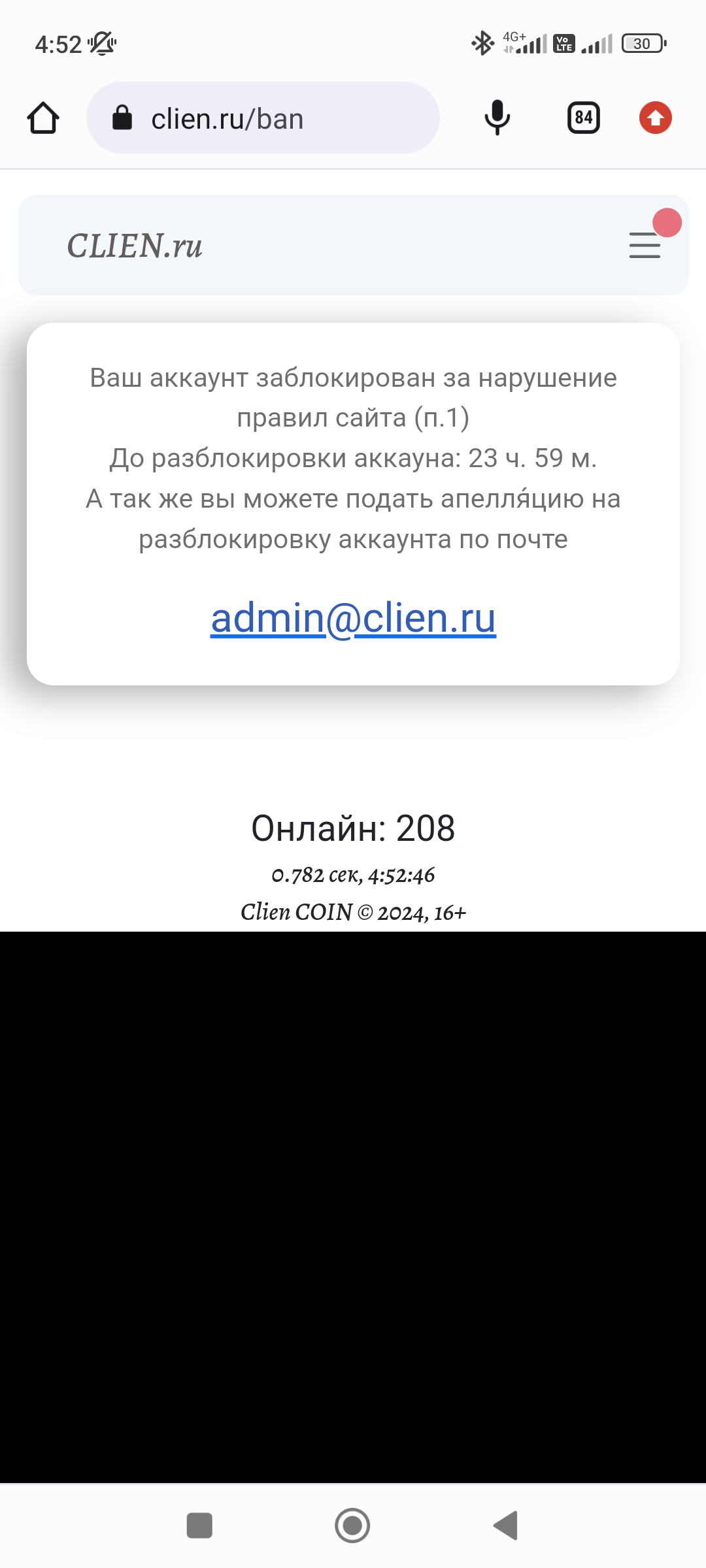The width and height of the screenshot is (706, 1568).
Task: Go back using the system back button
Action: (506, 1526)
